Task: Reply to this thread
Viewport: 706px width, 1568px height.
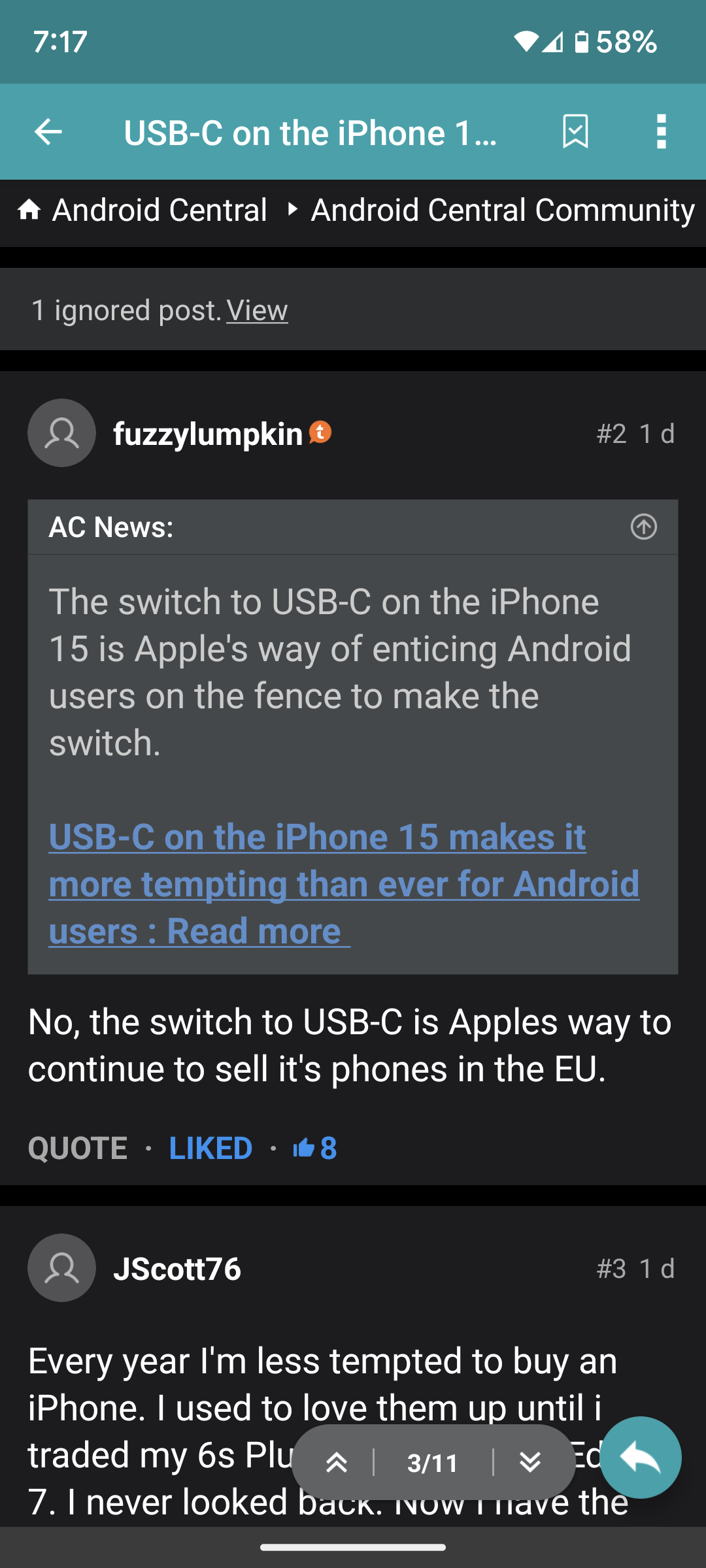Action: coord(640,1457)
